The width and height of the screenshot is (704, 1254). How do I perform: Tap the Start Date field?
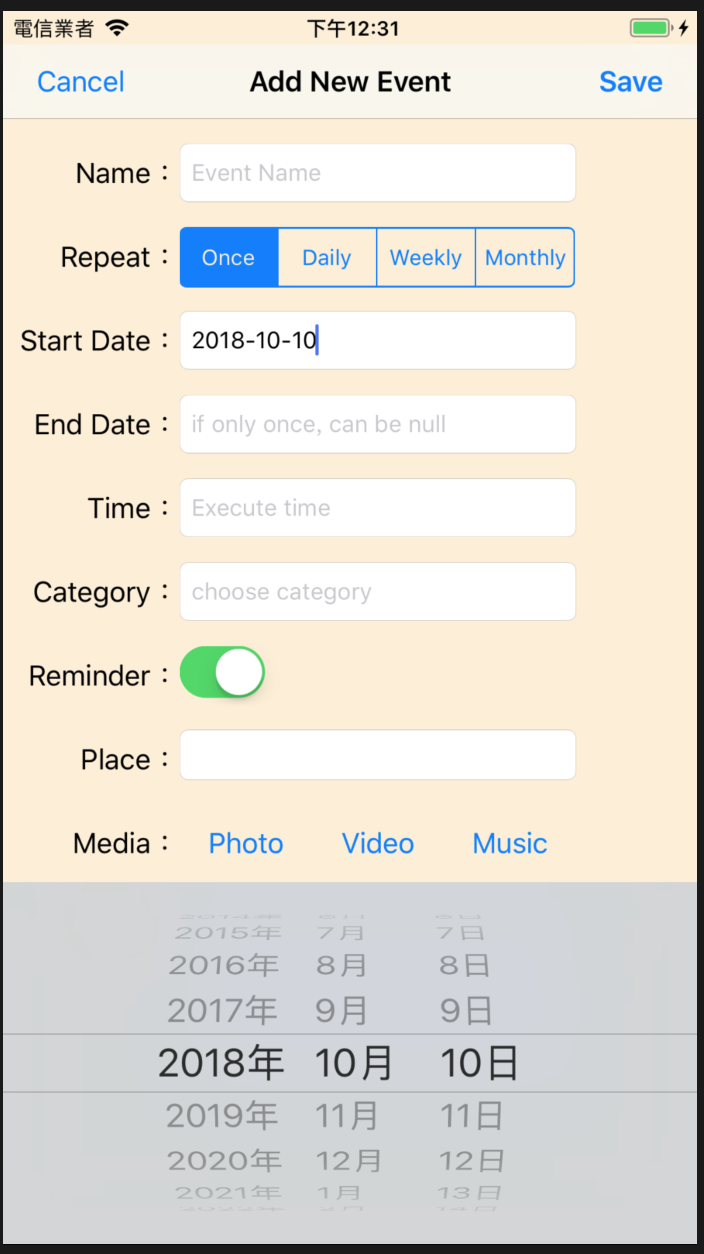(x=377, y=341)
